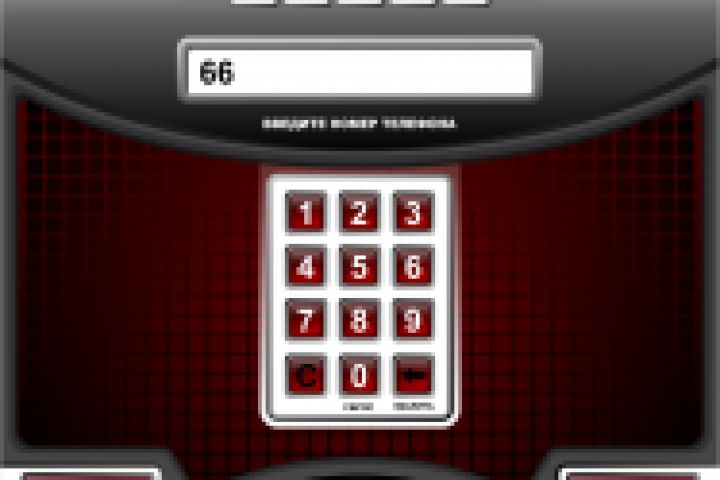
Task: Tap the number 7 key
Action: 305,321
